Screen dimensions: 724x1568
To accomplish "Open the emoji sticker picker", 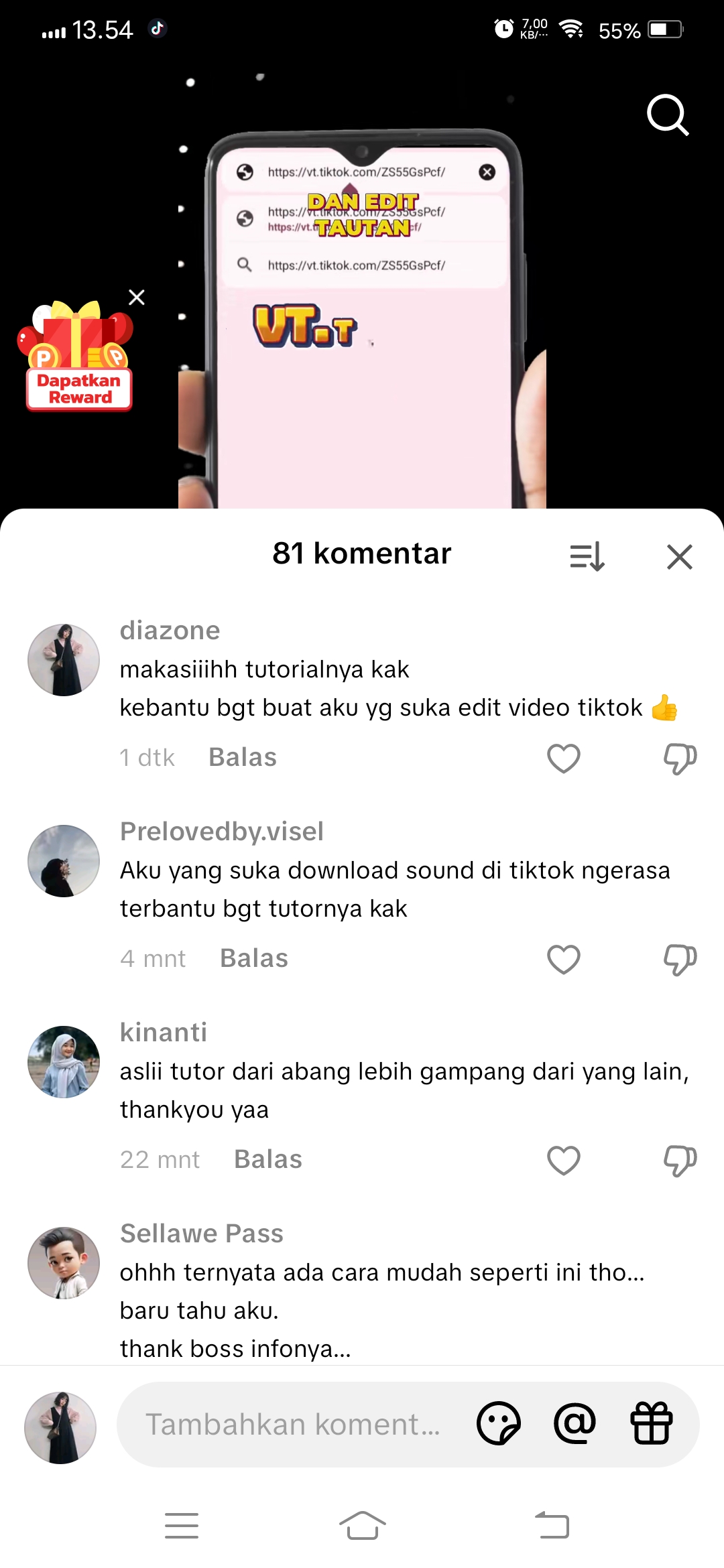I will (x=498, y=1423).
